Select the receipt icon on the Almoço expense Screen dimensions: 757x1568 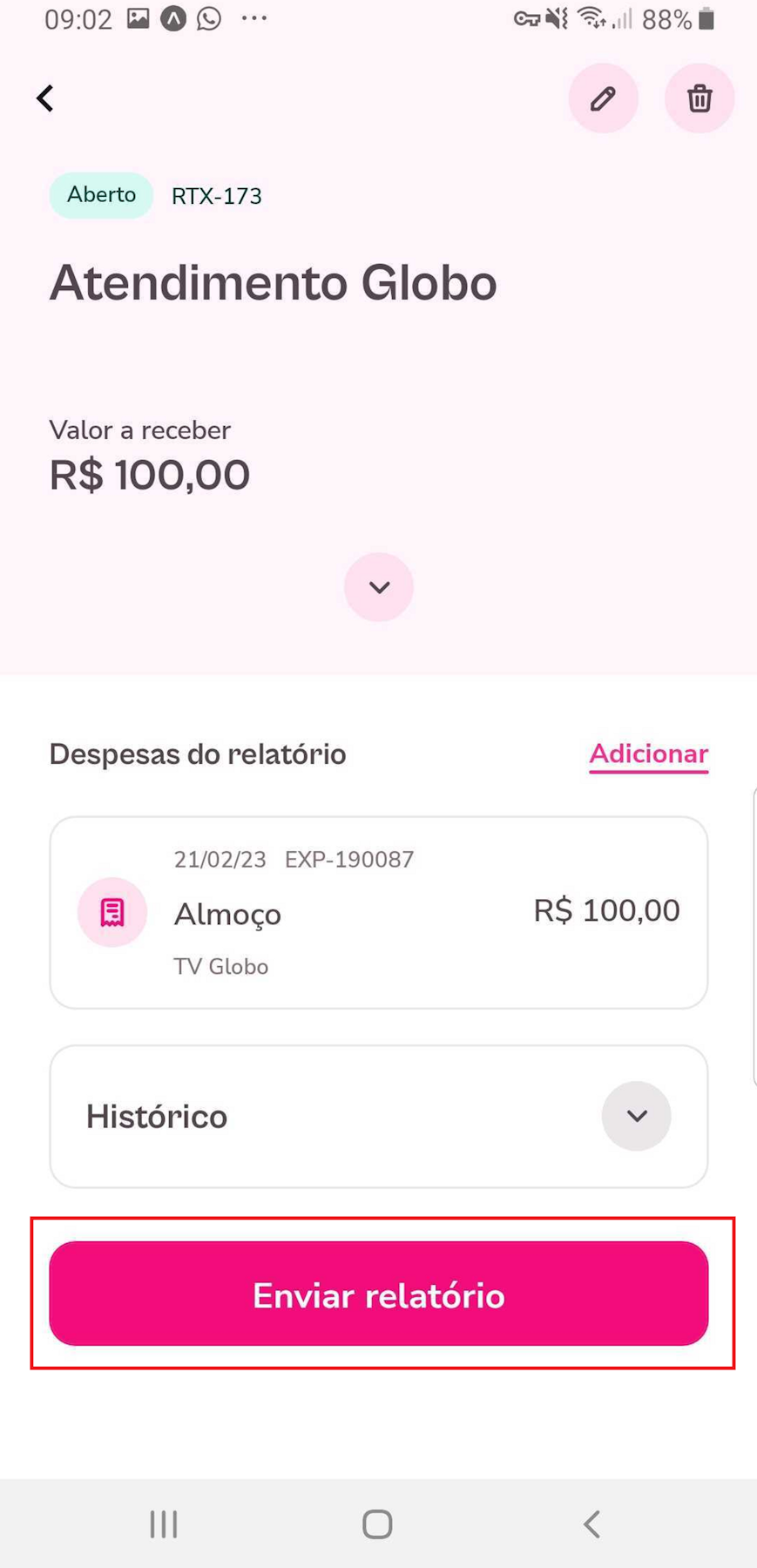tap(112, 912)
